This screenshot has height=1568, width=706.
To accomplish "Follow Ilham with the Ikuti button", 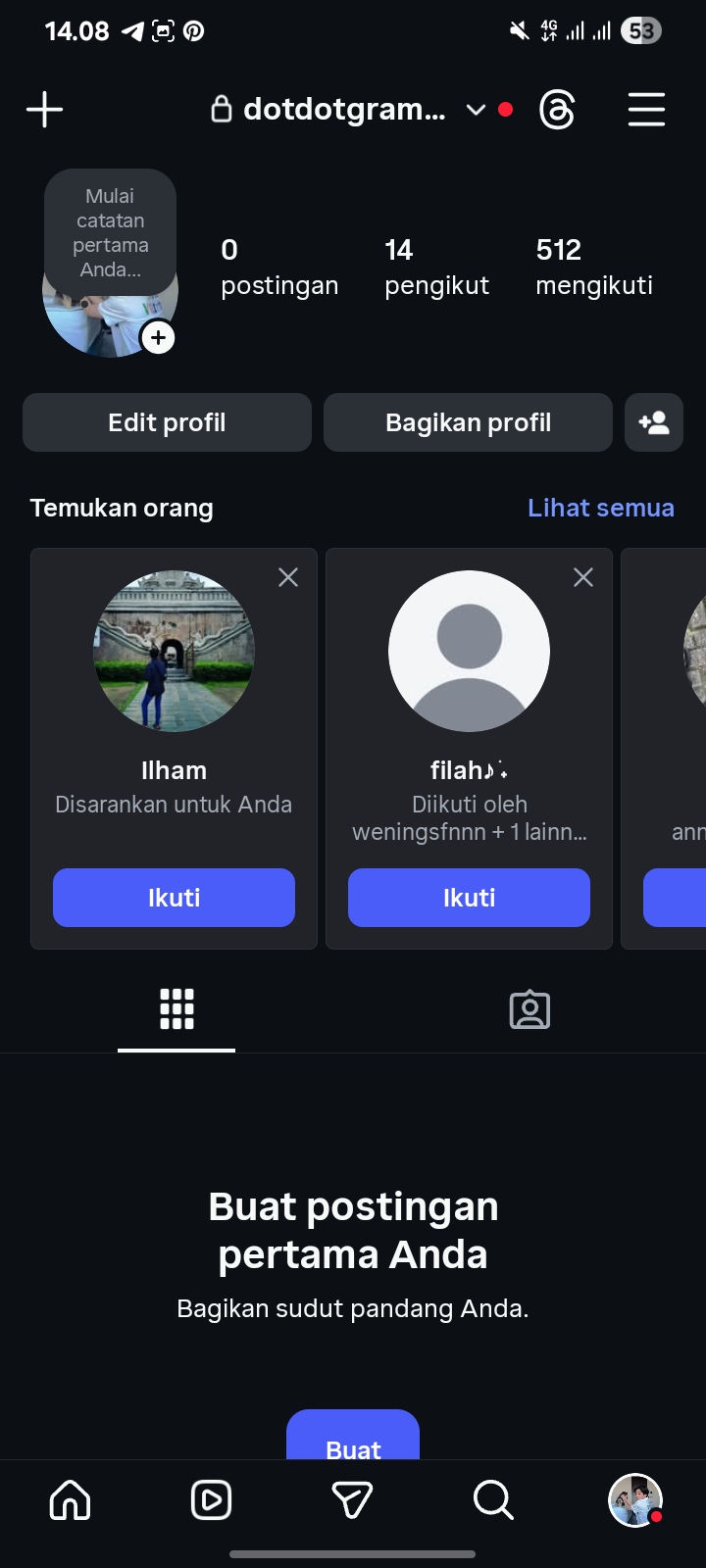I will (174, 898).
